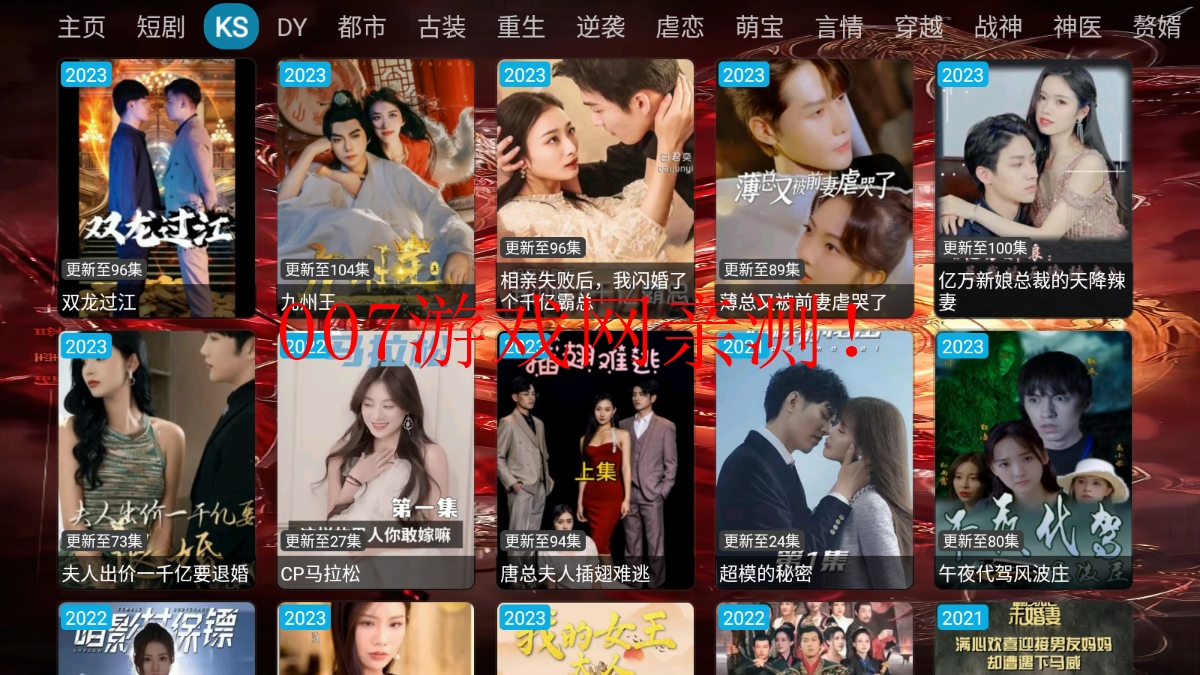Switch to the 主页 tab
The height and width of the screenshot is (675, 1200).
(x=82, y=27)
